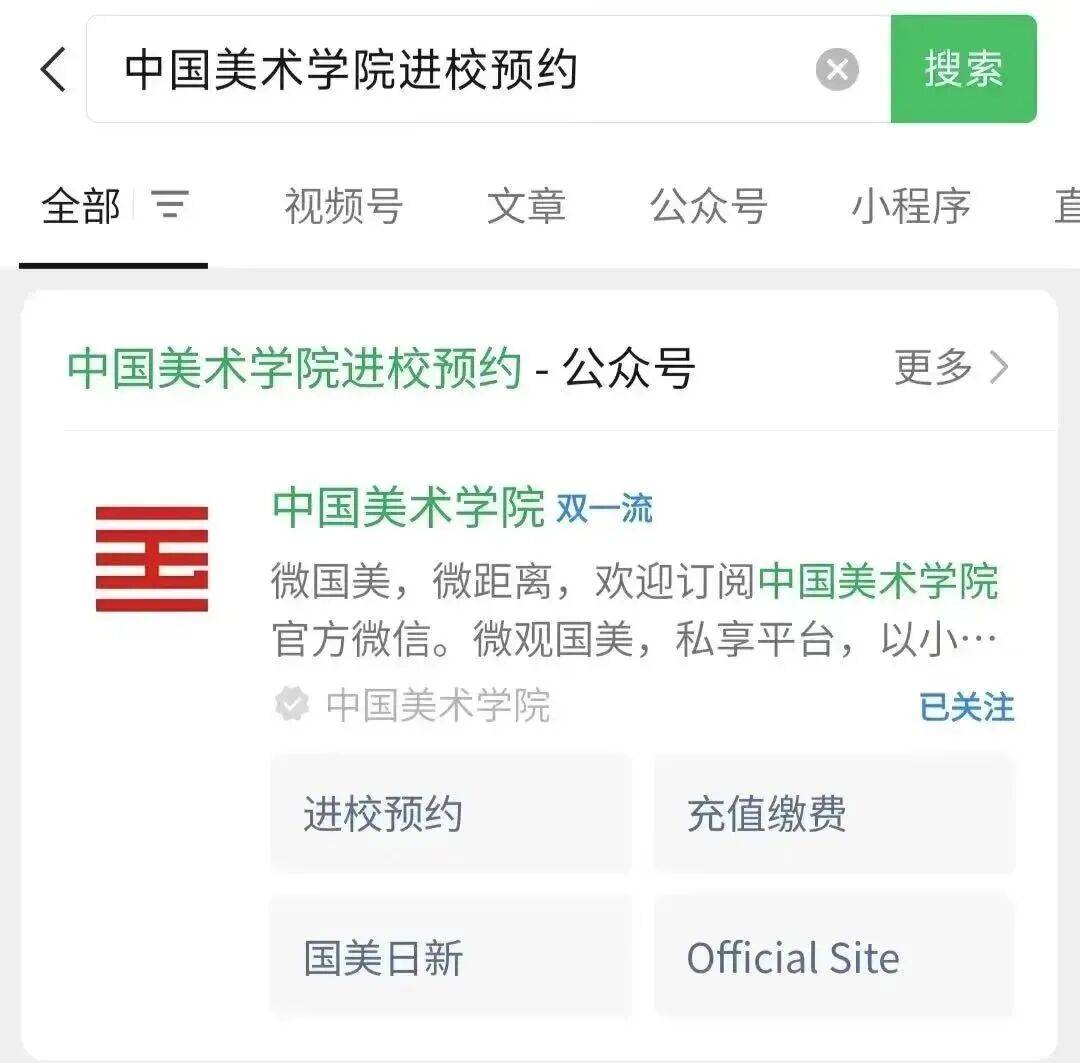The image size is (1080, 1063).
Task: Tap the search field with 中国美术学院进校预约
Action: click(450, 70)
